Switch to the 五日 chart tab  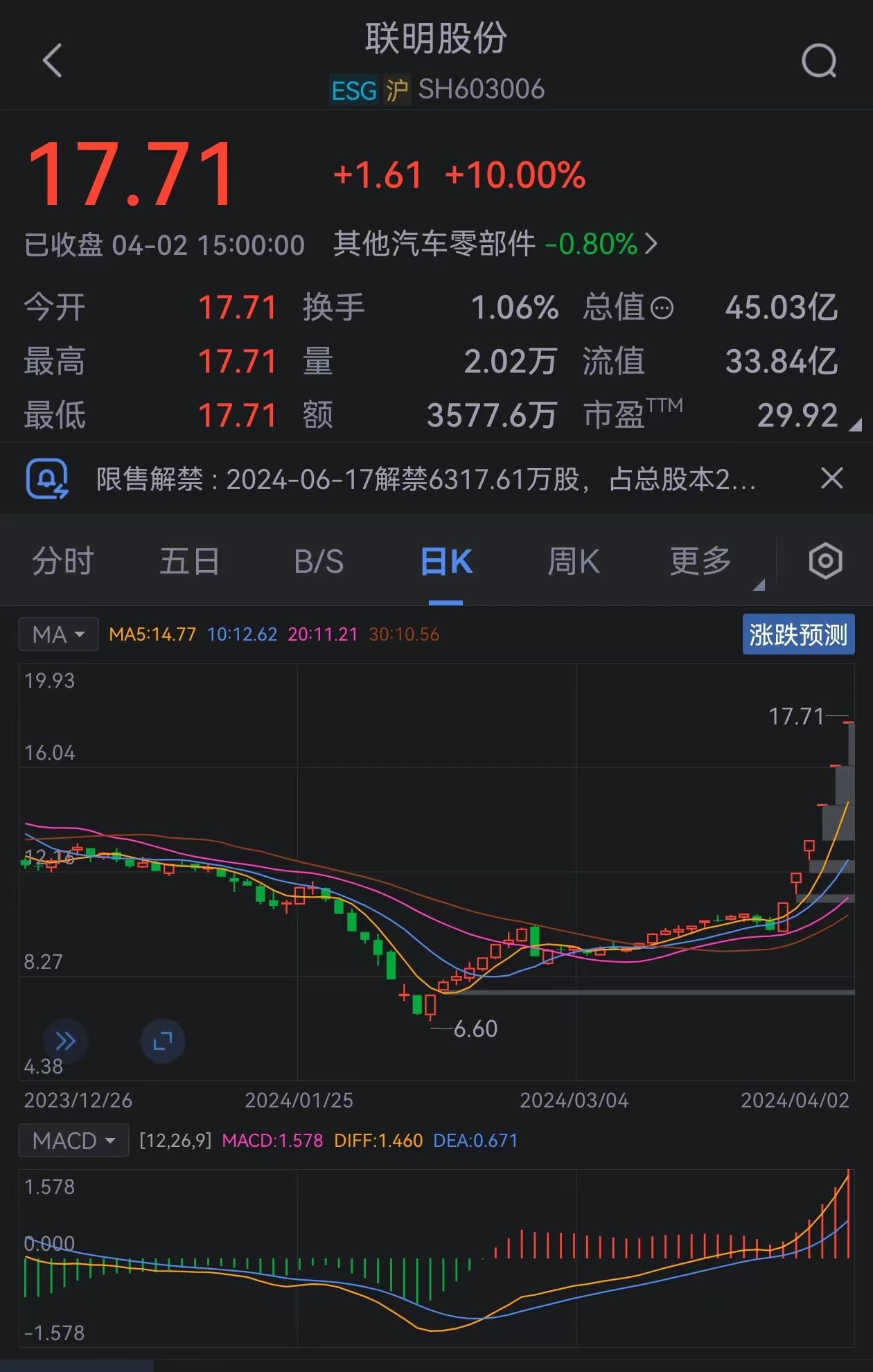[189, 561]
